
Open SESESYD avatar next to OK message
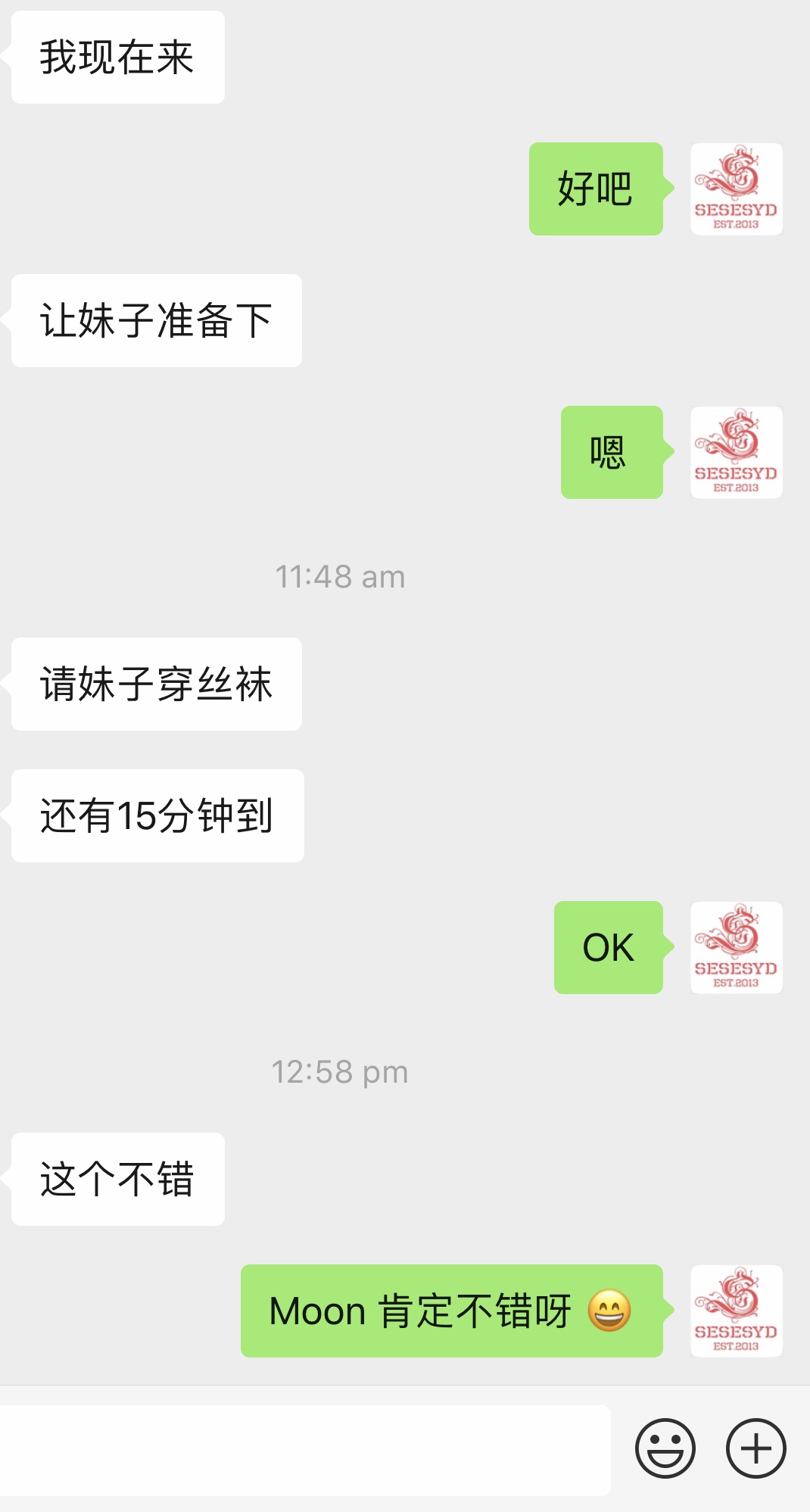(x=736, y=947)
